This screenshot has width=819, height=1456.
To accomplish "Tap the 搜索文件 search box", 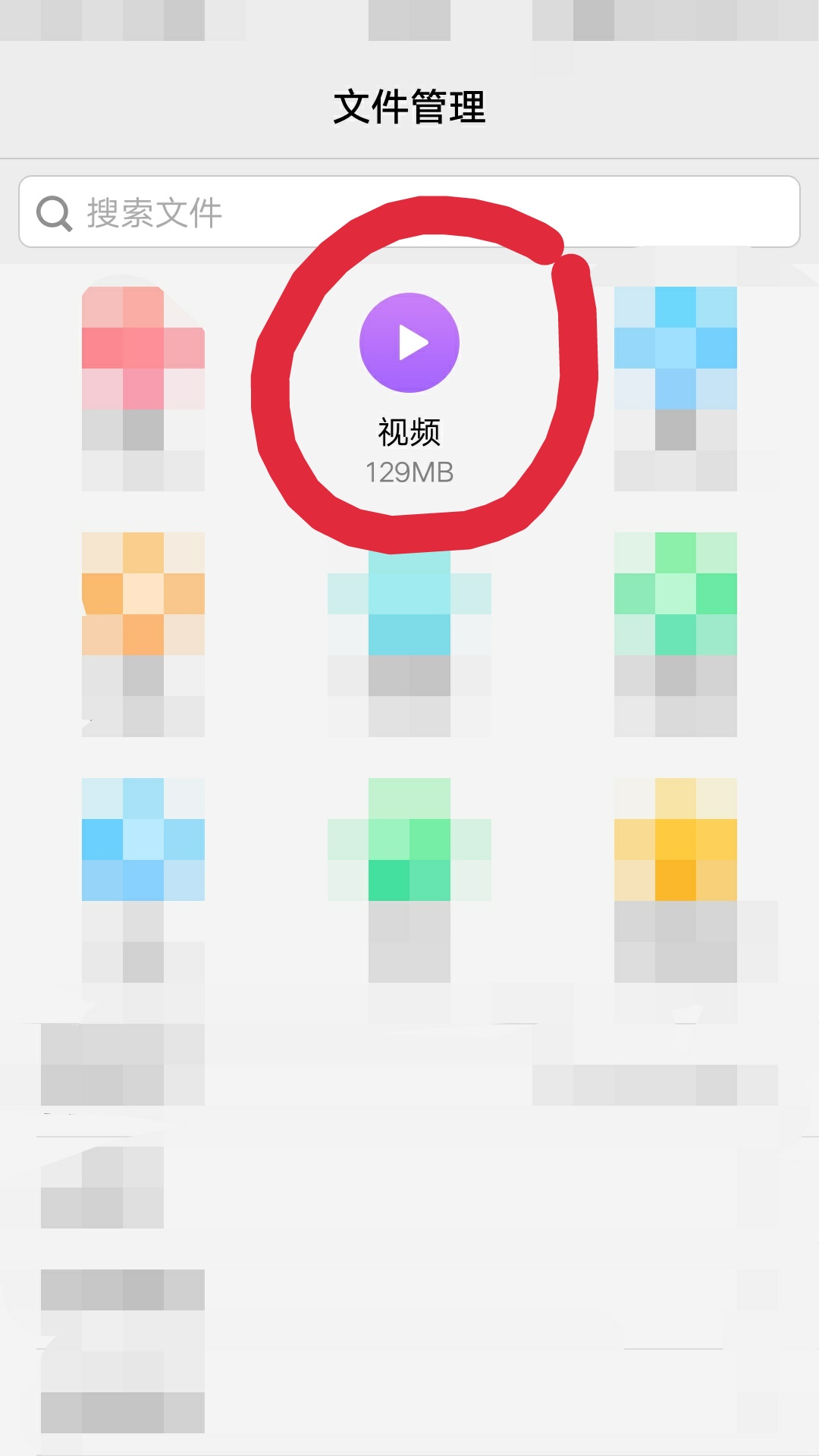I will pyautogui.click(x=409, y=212).
